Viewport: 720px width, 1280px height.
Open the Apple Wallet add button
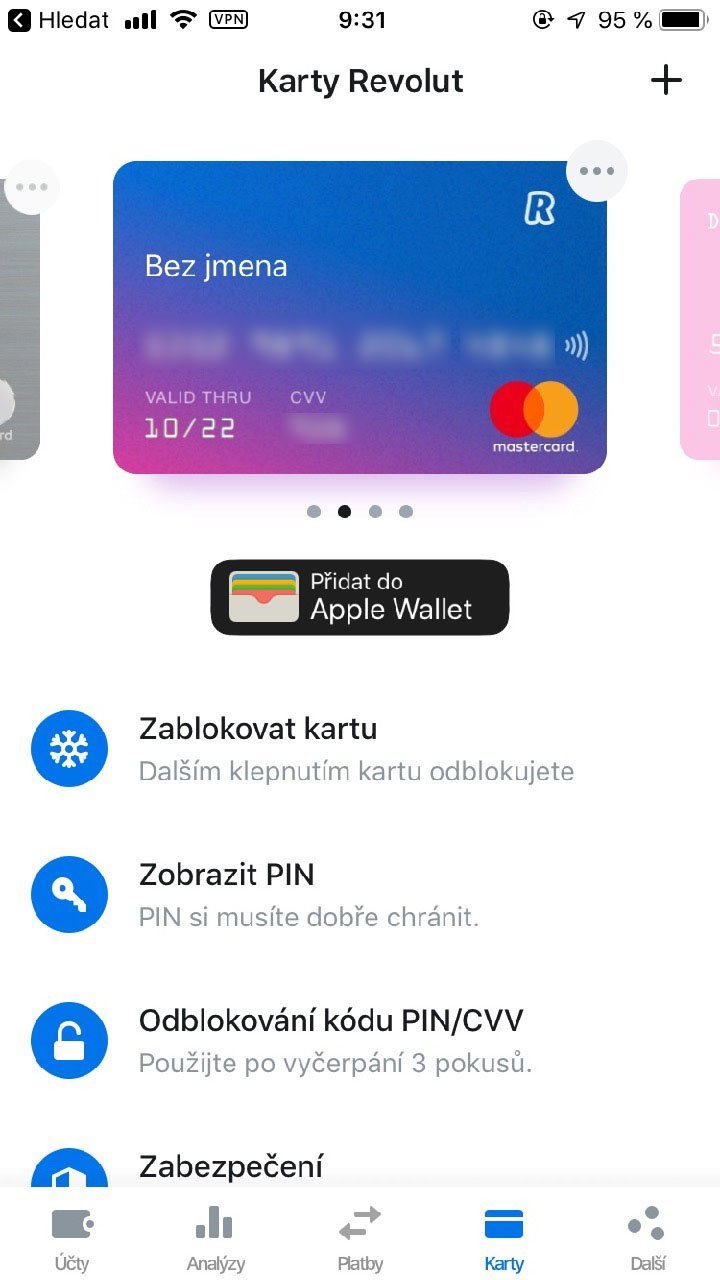point(359,597)
